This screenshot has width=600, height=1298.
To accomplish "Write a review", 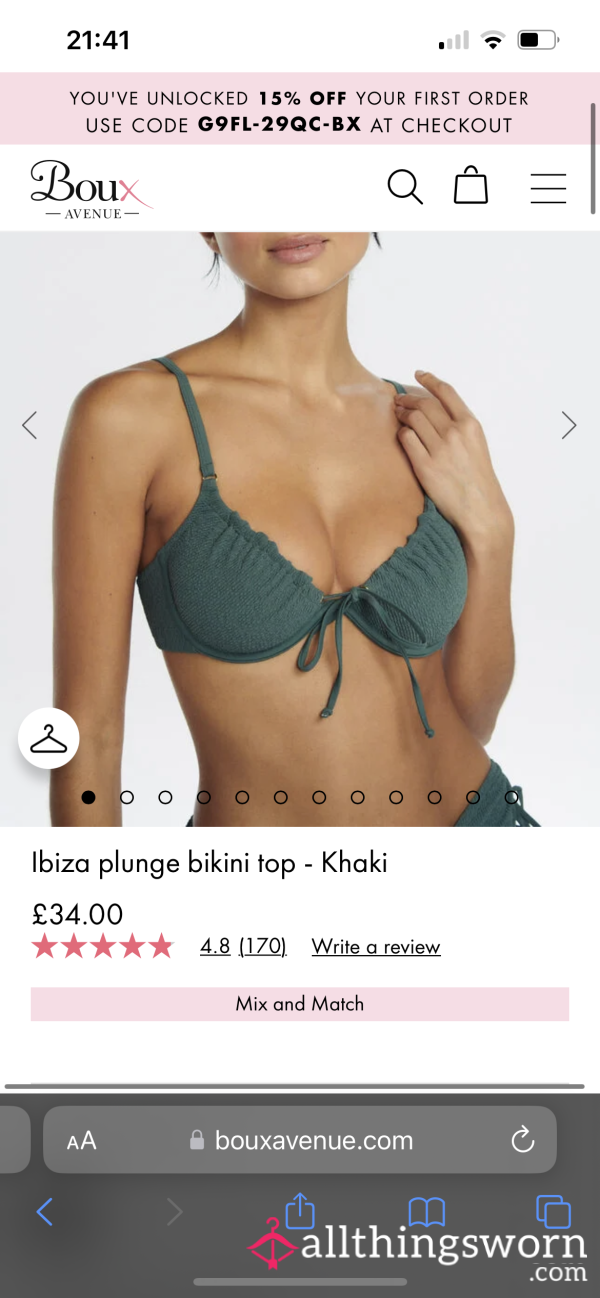I will pos(376,946).
